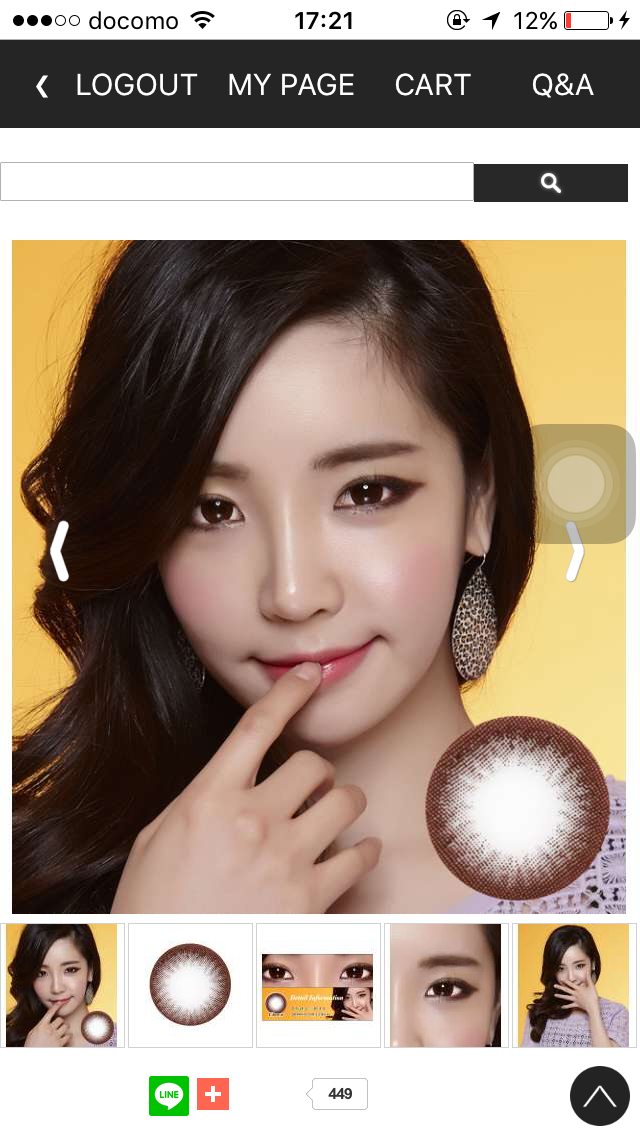Select the close-up eye thumbnail
This screenshot has height=1136, width=640.
point(446,985)
